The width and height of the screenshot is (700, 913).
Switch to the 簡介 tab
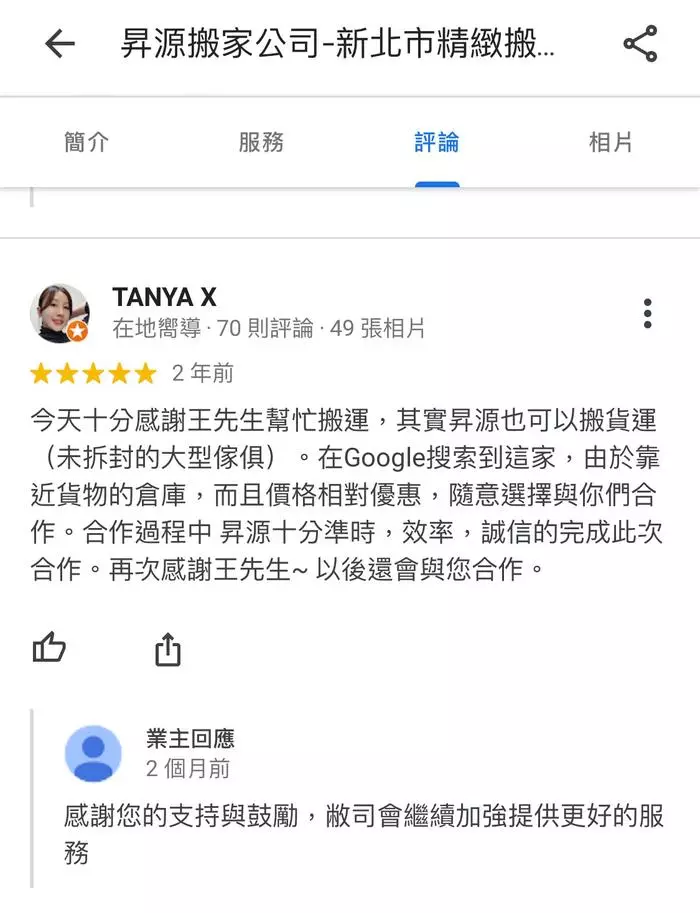87,142
